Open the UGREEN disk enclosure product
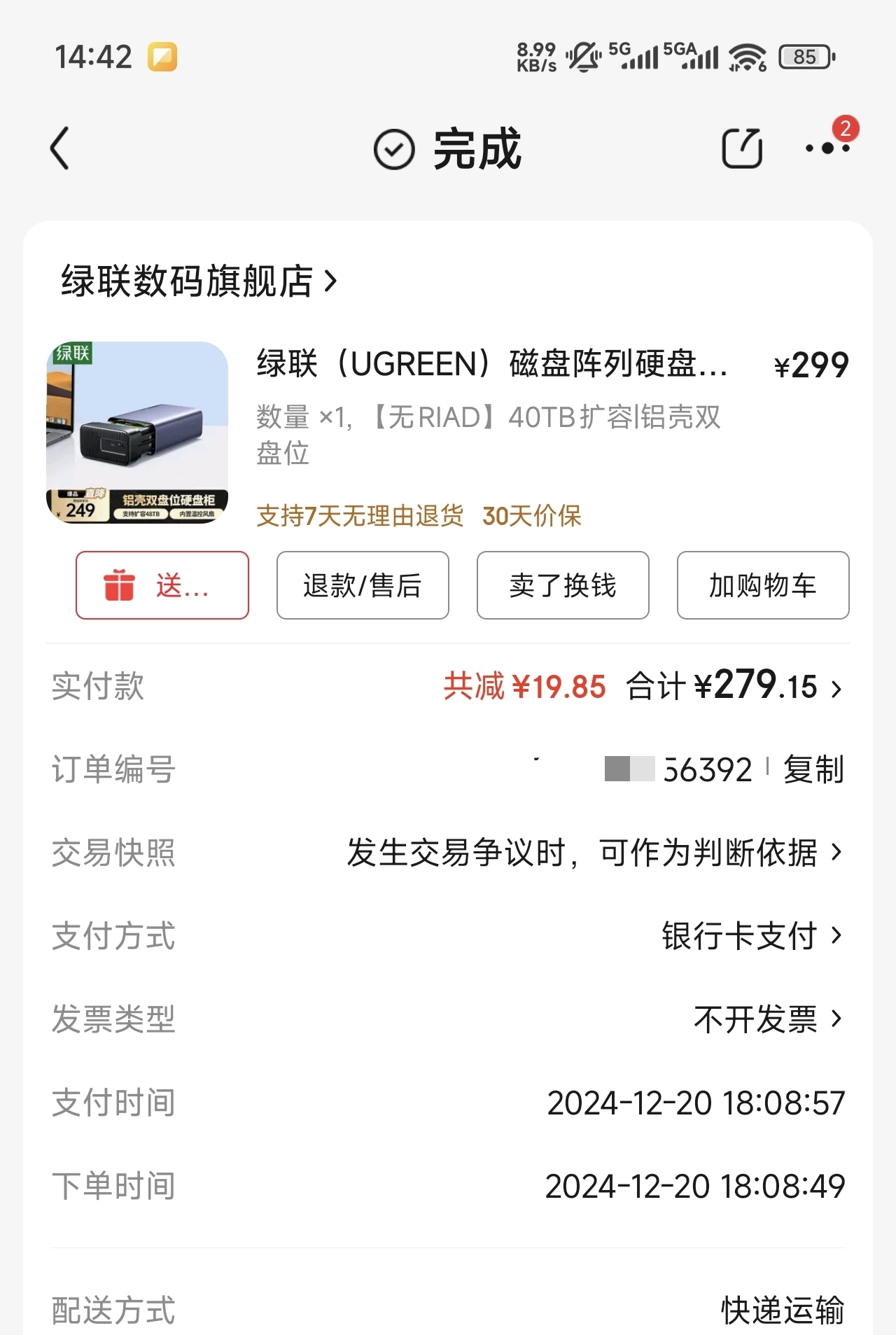896x1335 pixels. coord(491,365)
